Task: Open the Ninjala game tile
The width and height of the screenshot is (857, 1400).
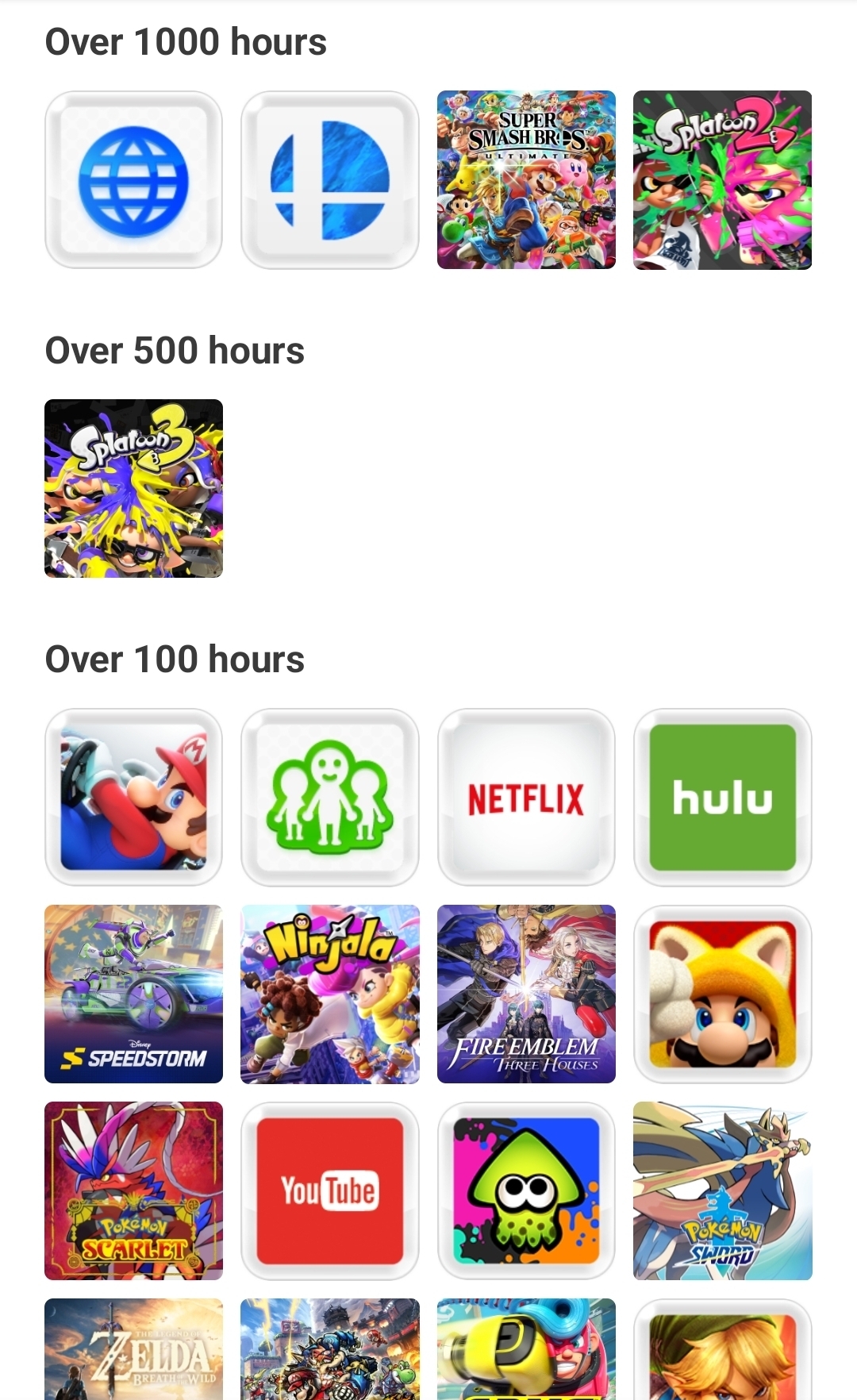Action: click(329, 994)
